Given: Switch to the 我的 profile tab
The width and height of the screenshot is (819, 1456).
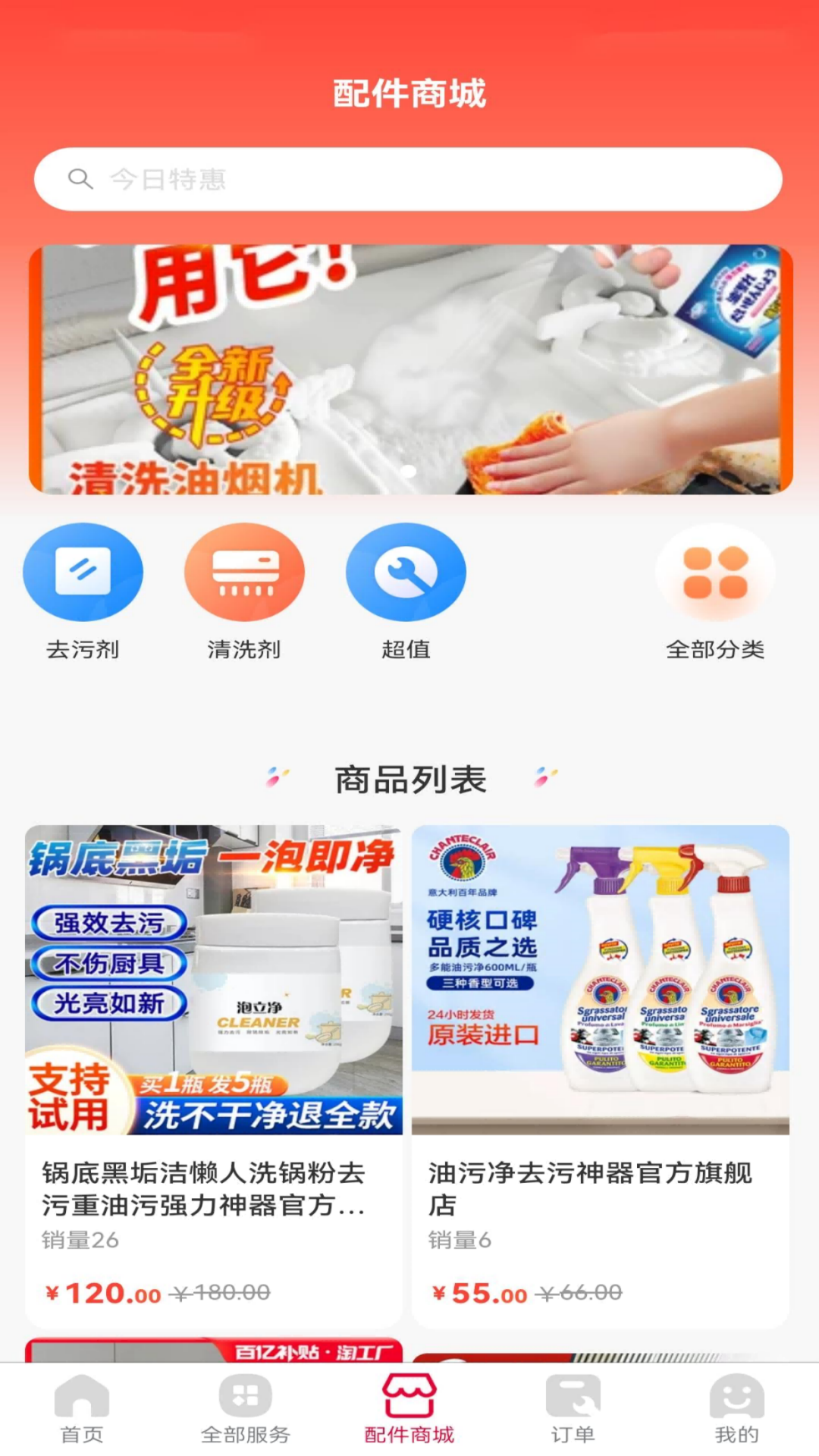Looking at the screenshot, I should pos(736,1409).
